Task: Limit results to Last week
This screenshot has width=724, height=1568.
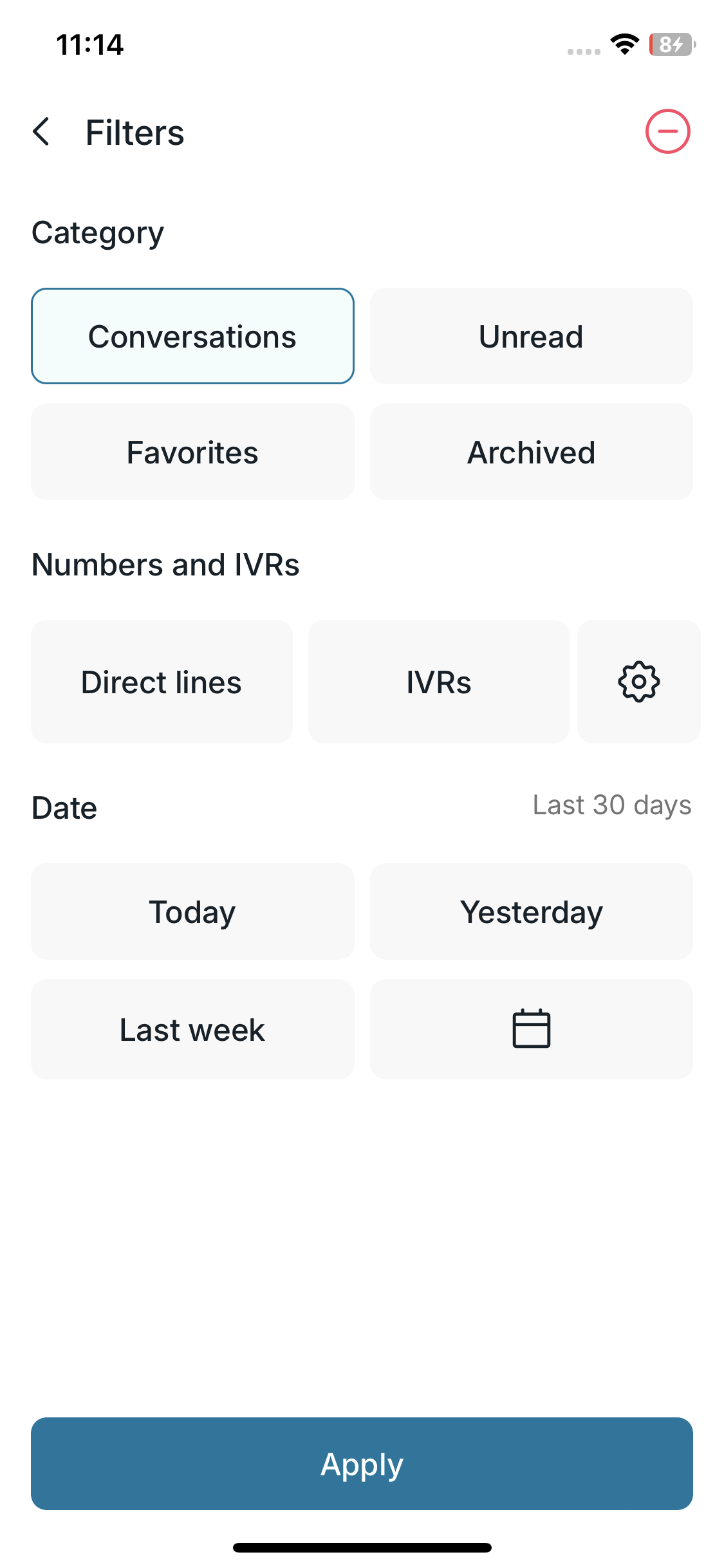Action: pos(192,1029)
